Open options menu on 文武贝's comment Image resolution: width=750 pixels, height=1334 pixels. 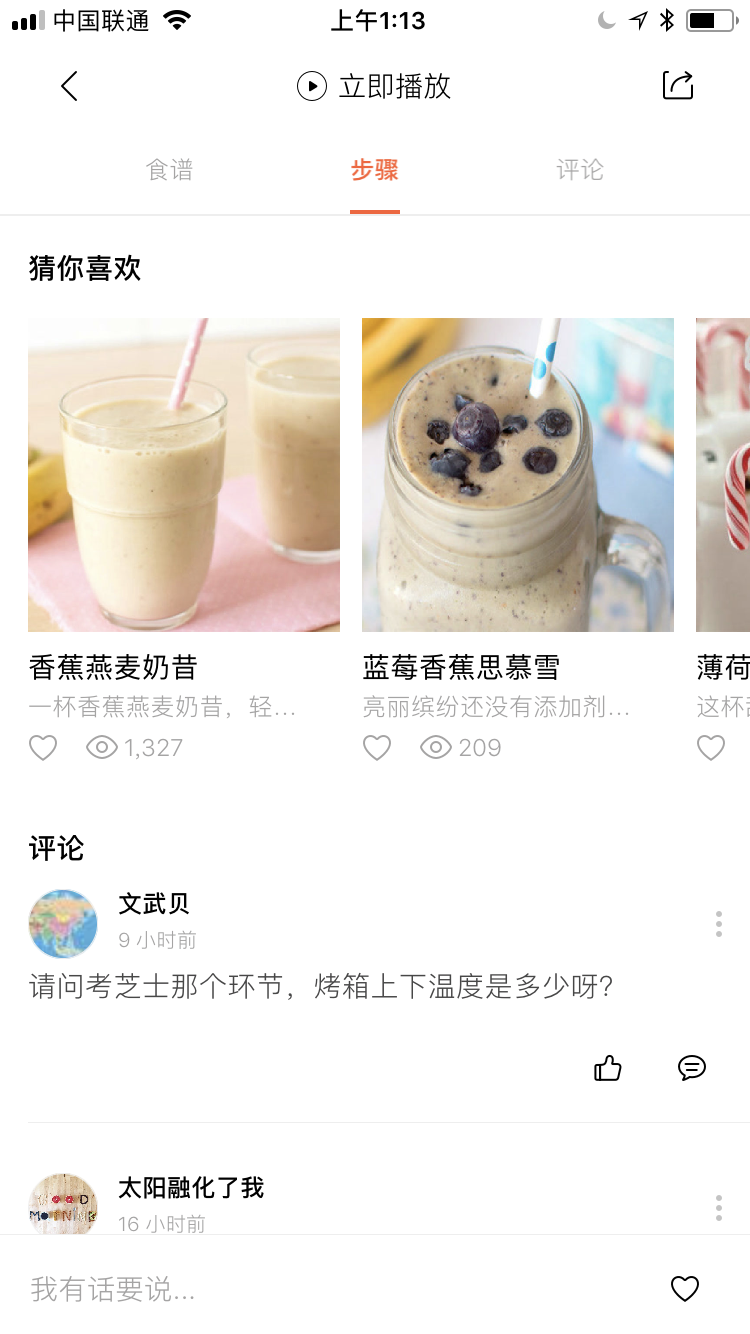[x=718, y=924]
